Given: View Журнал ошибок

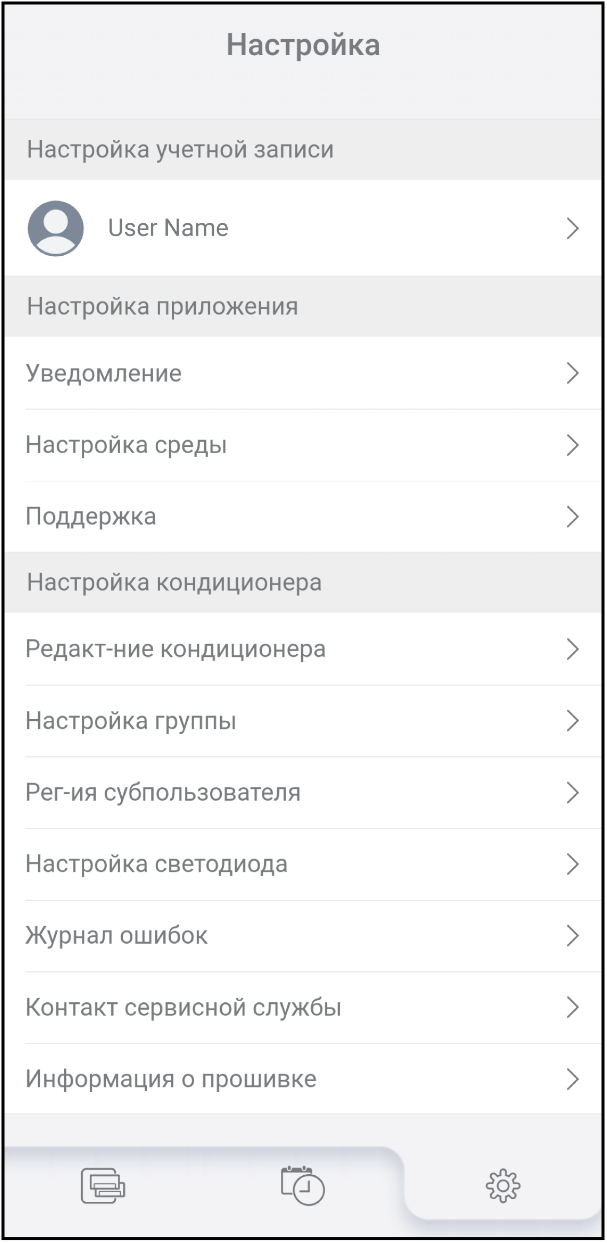Looking at the screenshot, I should (303, 936).
